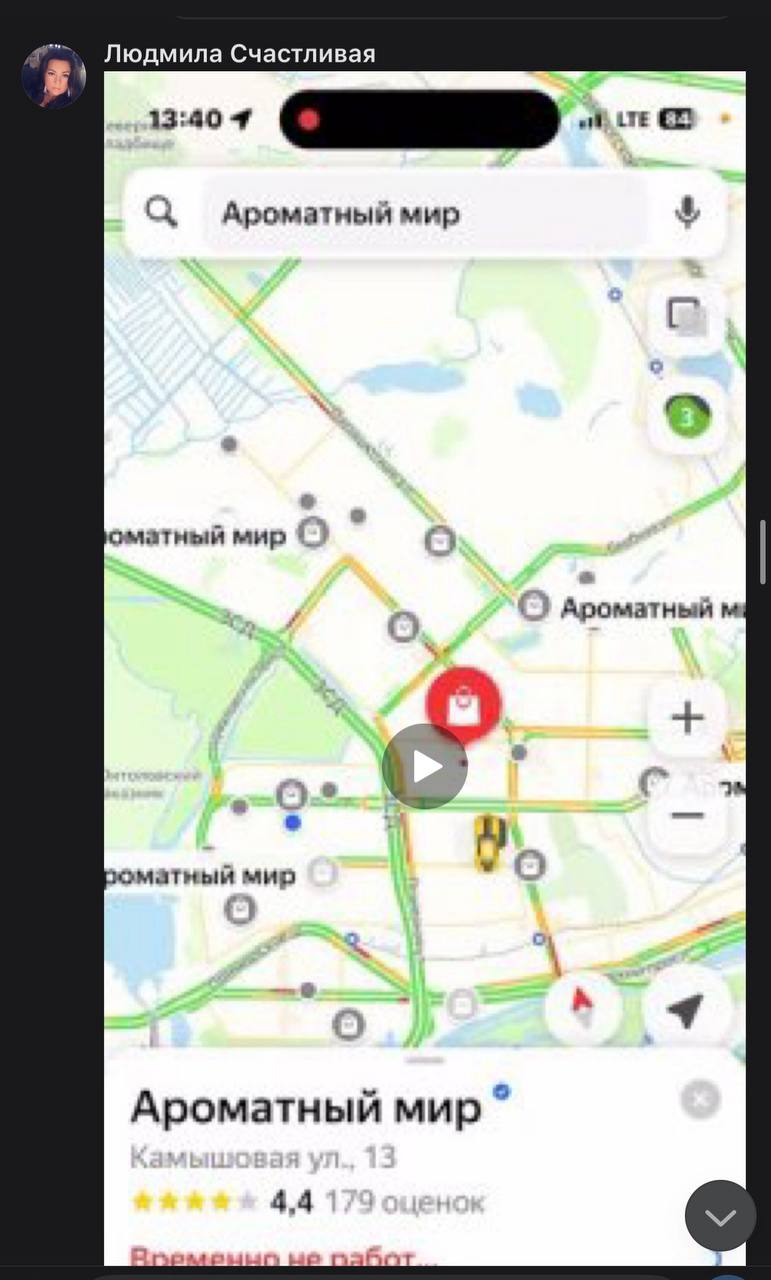Play the video from Людмила Счастливая
This screenshot has height=1280, width=771.
click(x=424, y=767)
